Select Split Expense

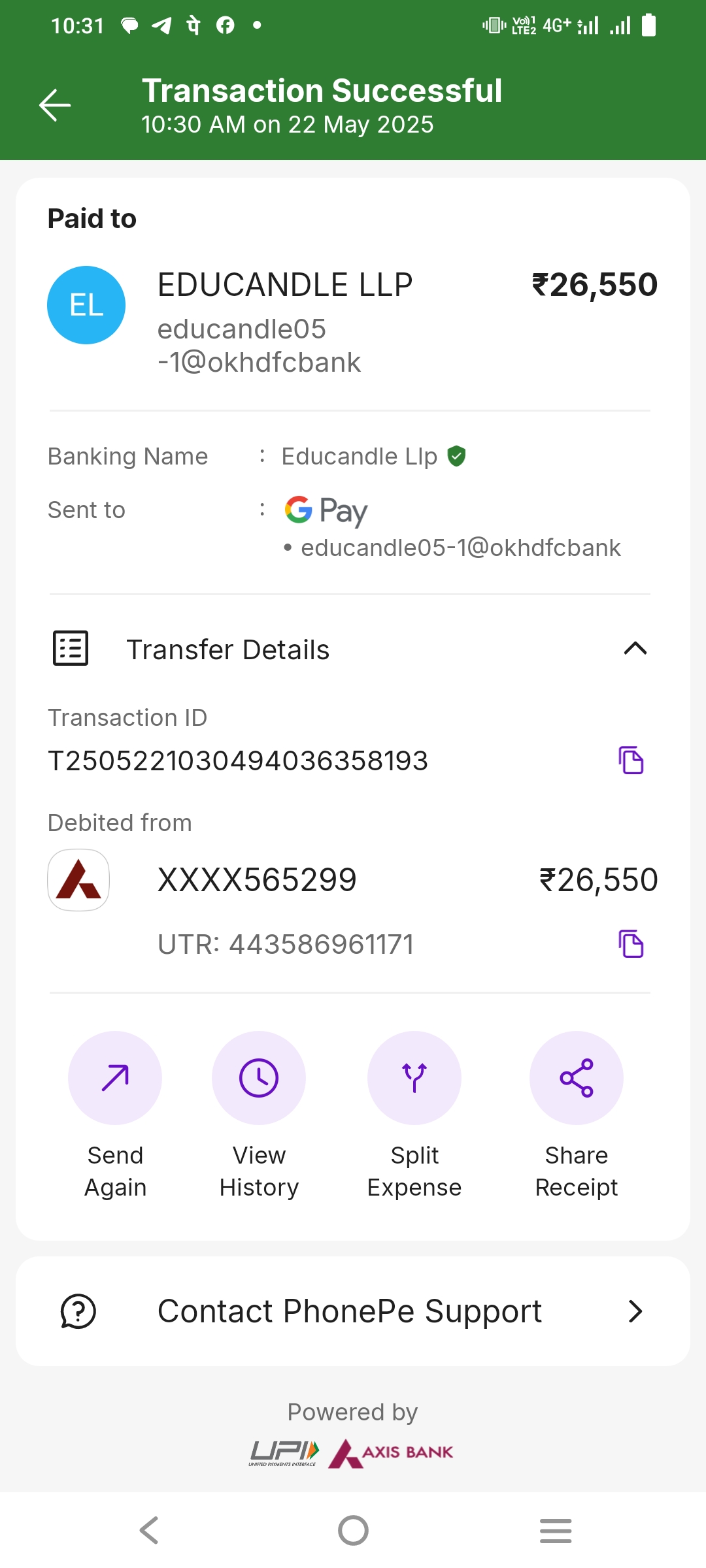tap(414, 1078)
